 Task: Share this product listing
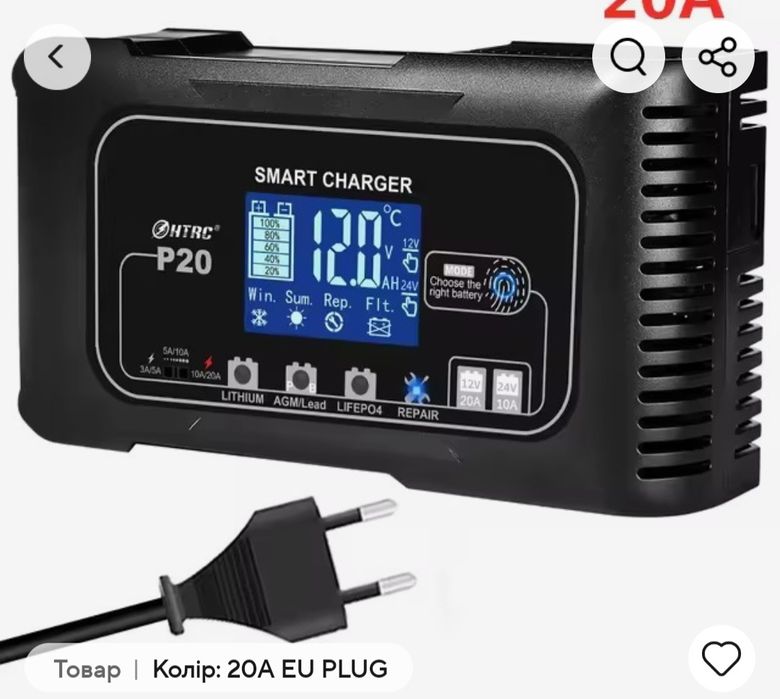click(x=717, y=57)
